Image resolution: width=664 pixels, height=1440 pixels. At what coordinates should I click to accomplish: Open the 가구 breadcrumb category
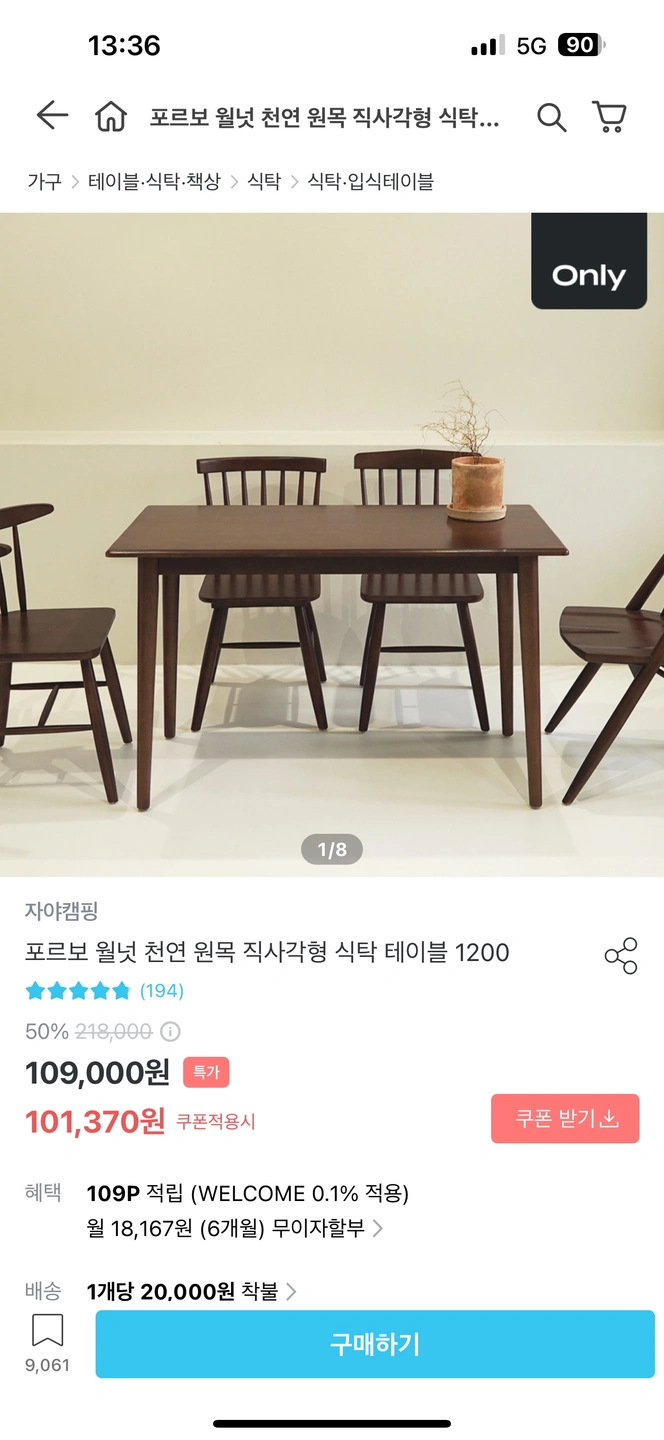(x=44, y=182)
